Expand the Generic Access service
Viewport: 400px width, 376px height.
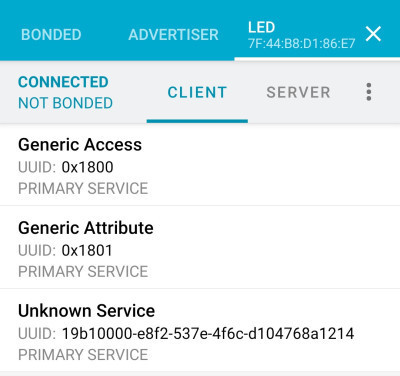[x=200, y=165]
